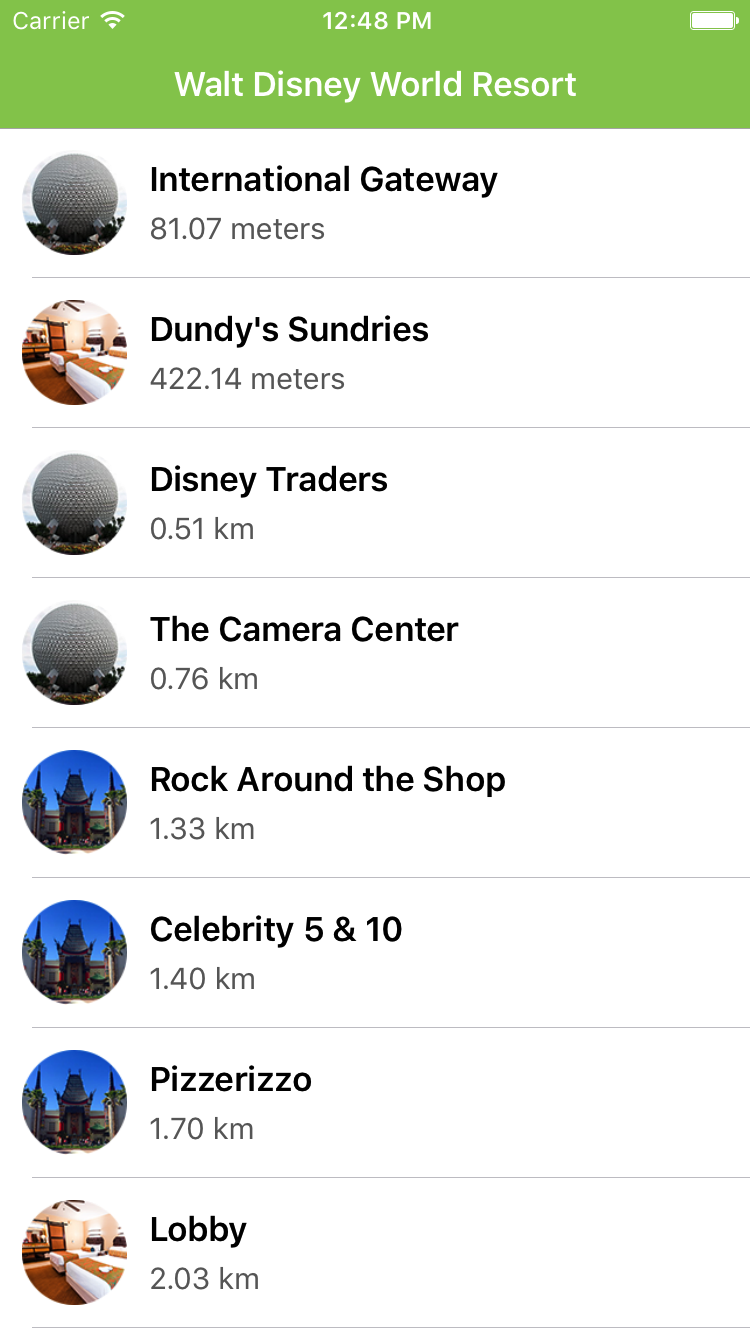
Task: Tap the Spaceship Earth thumbnail for International Gateway
Action: 74,202
